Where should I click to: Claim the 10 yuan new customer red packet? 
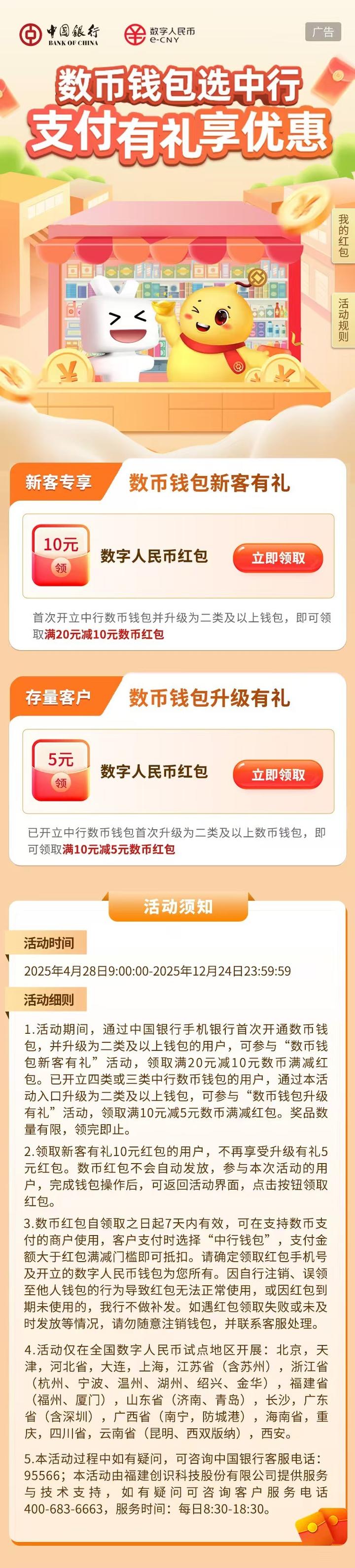(x=278, y=557)
